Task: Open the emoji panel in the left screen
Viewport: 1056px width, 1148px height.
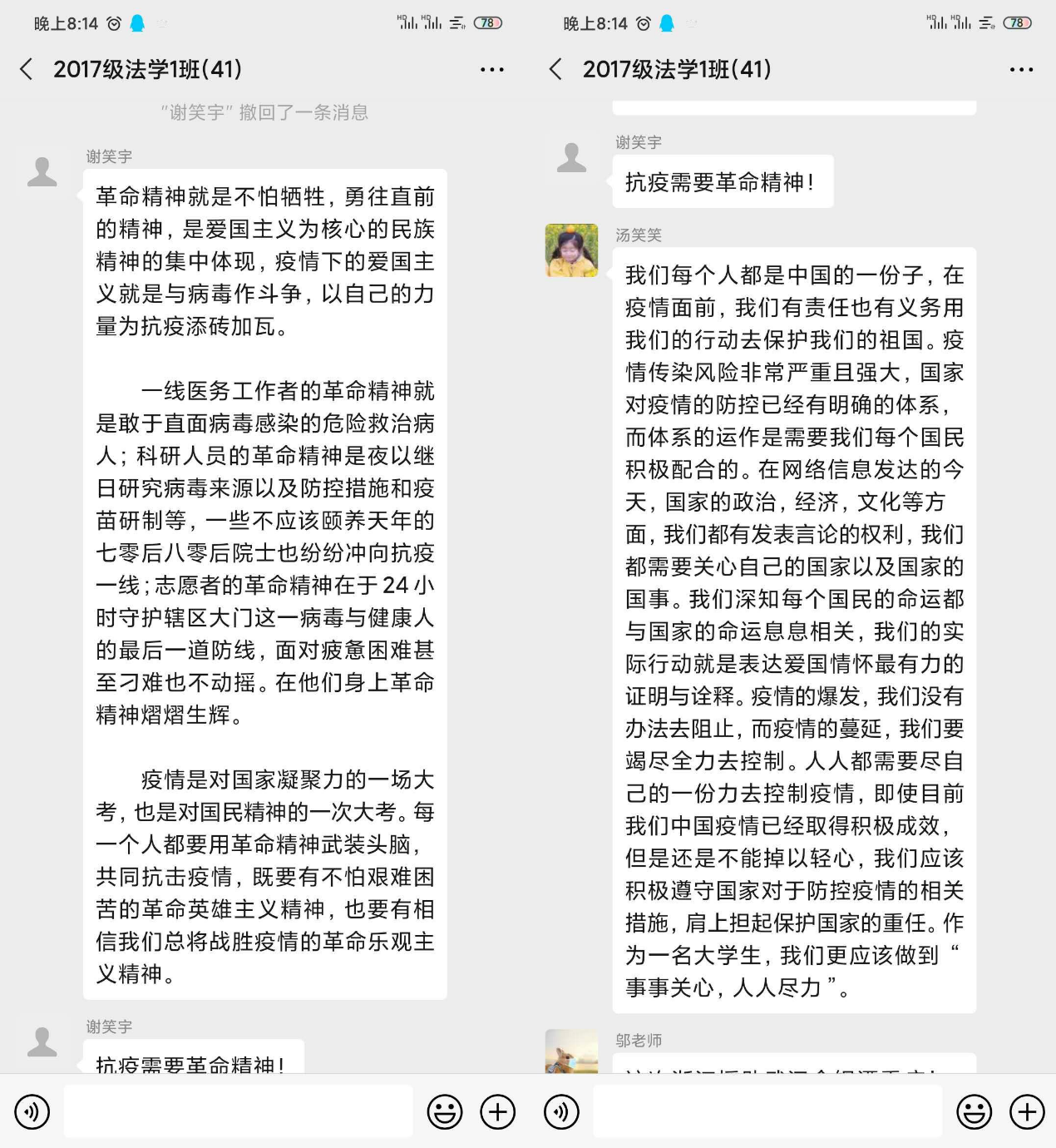Action: (x=445, y=1111)
